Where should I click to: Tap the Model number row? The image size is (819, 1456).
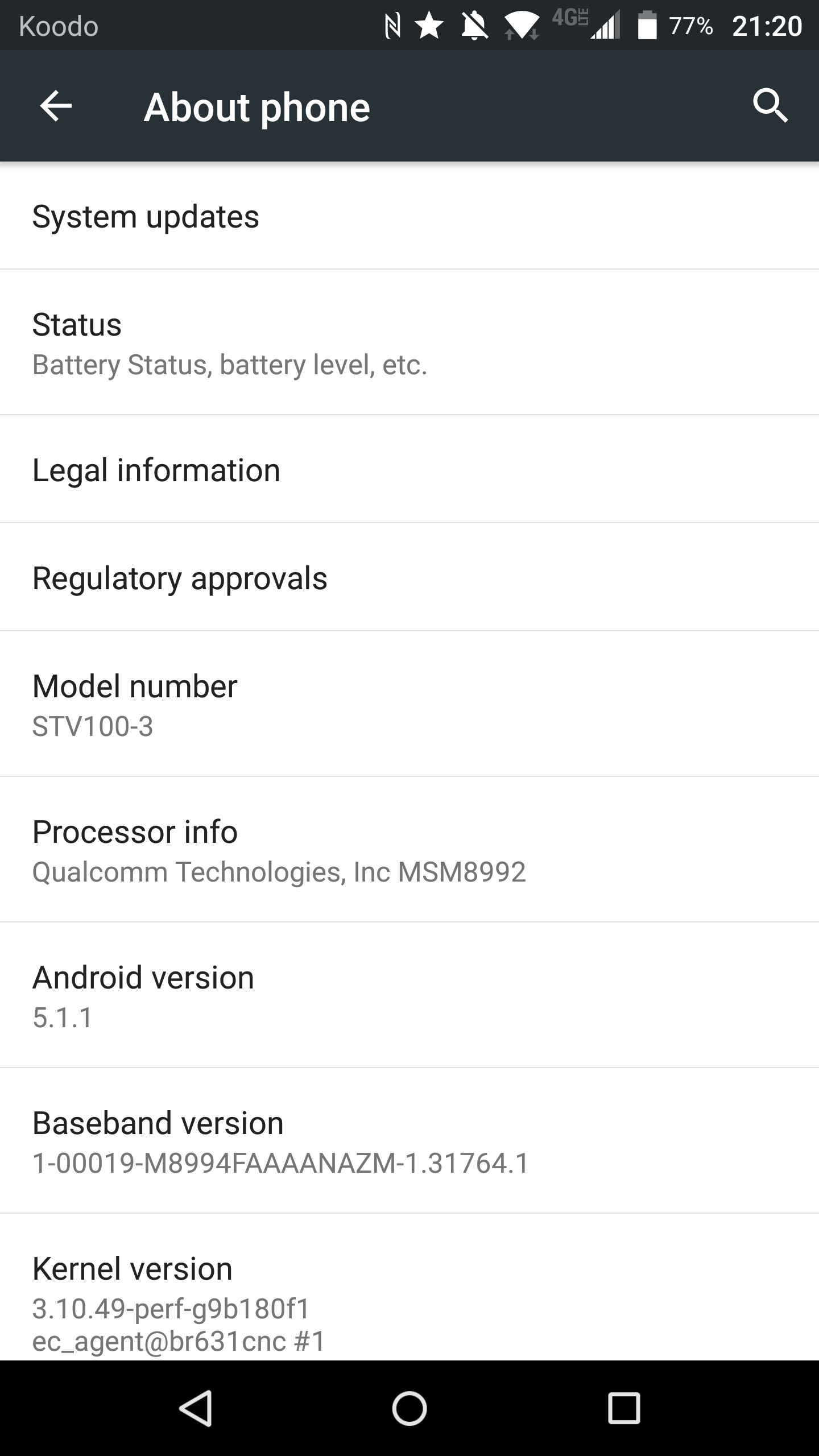coord(409,704)
